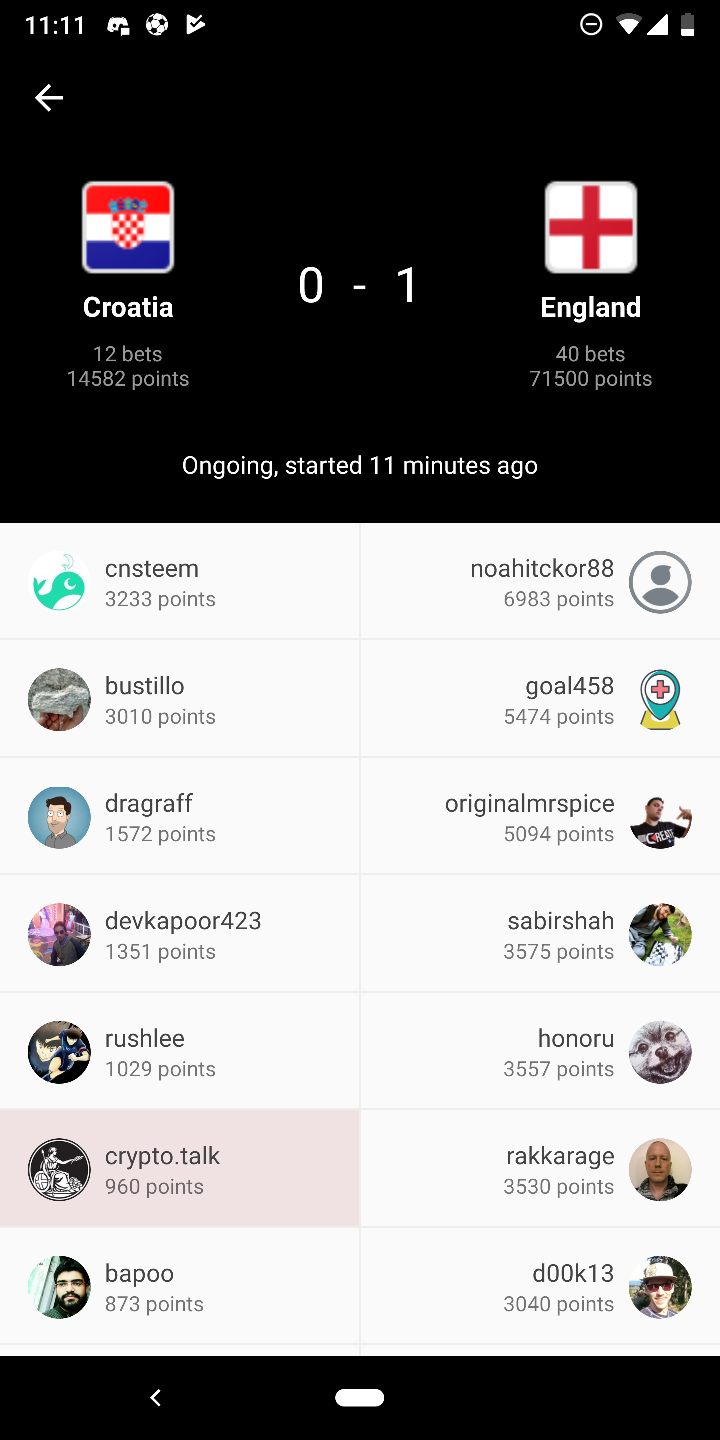Open noahitckor88's bet entry
The width and height of the screenshot is (720, 1440).
[x=540, y=582]
